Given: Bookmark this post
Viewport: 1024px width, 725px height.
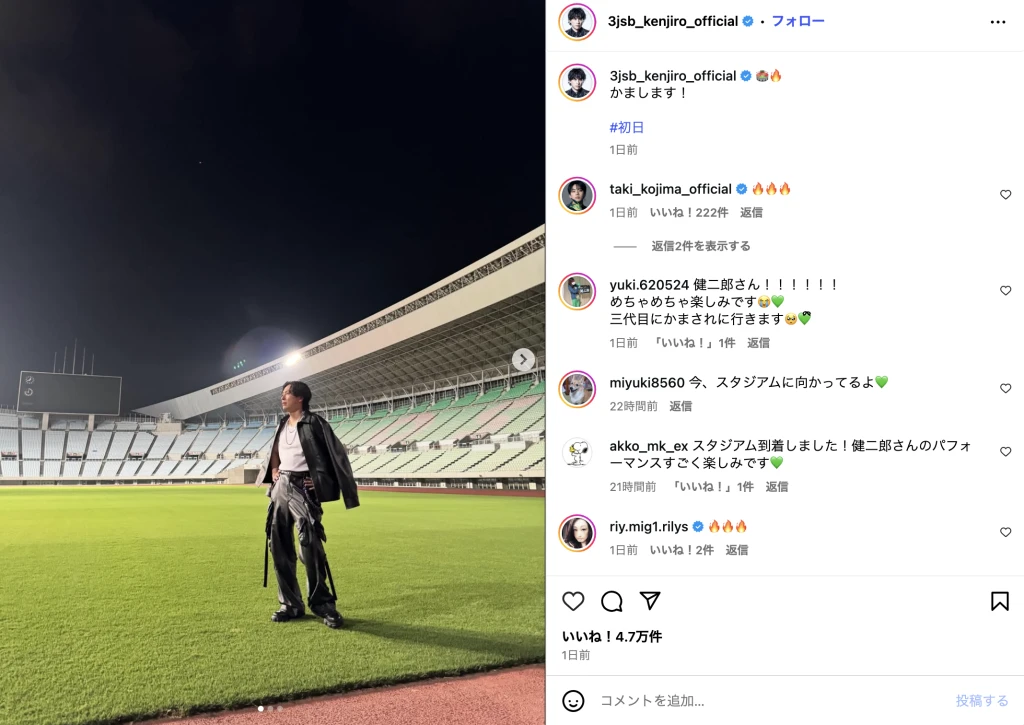Looking at the screenshot, I should 999,601.
